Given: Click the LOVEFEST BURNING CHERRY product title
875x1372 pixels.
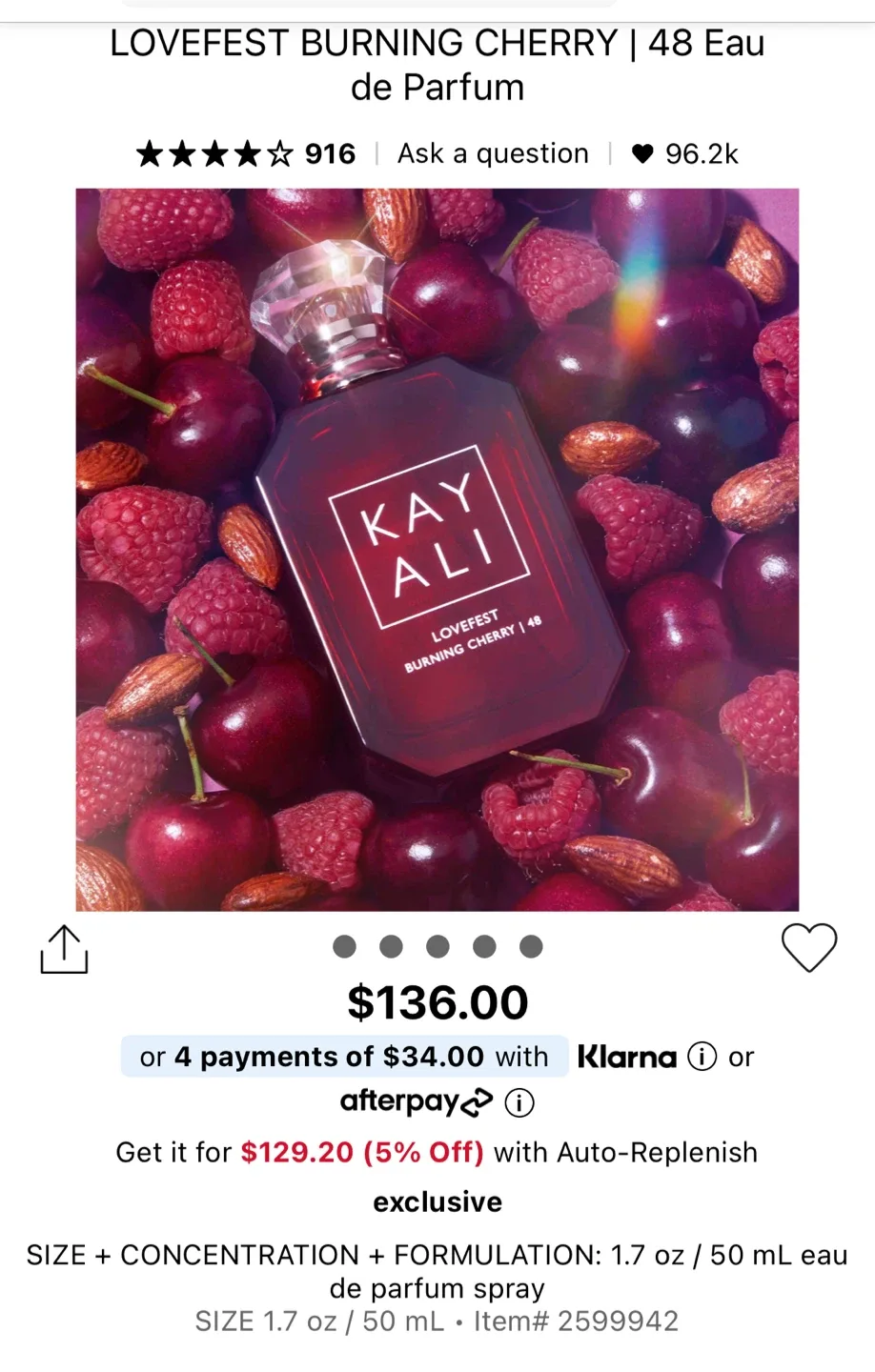Looking at the screenshot, I should coord(437,65).
